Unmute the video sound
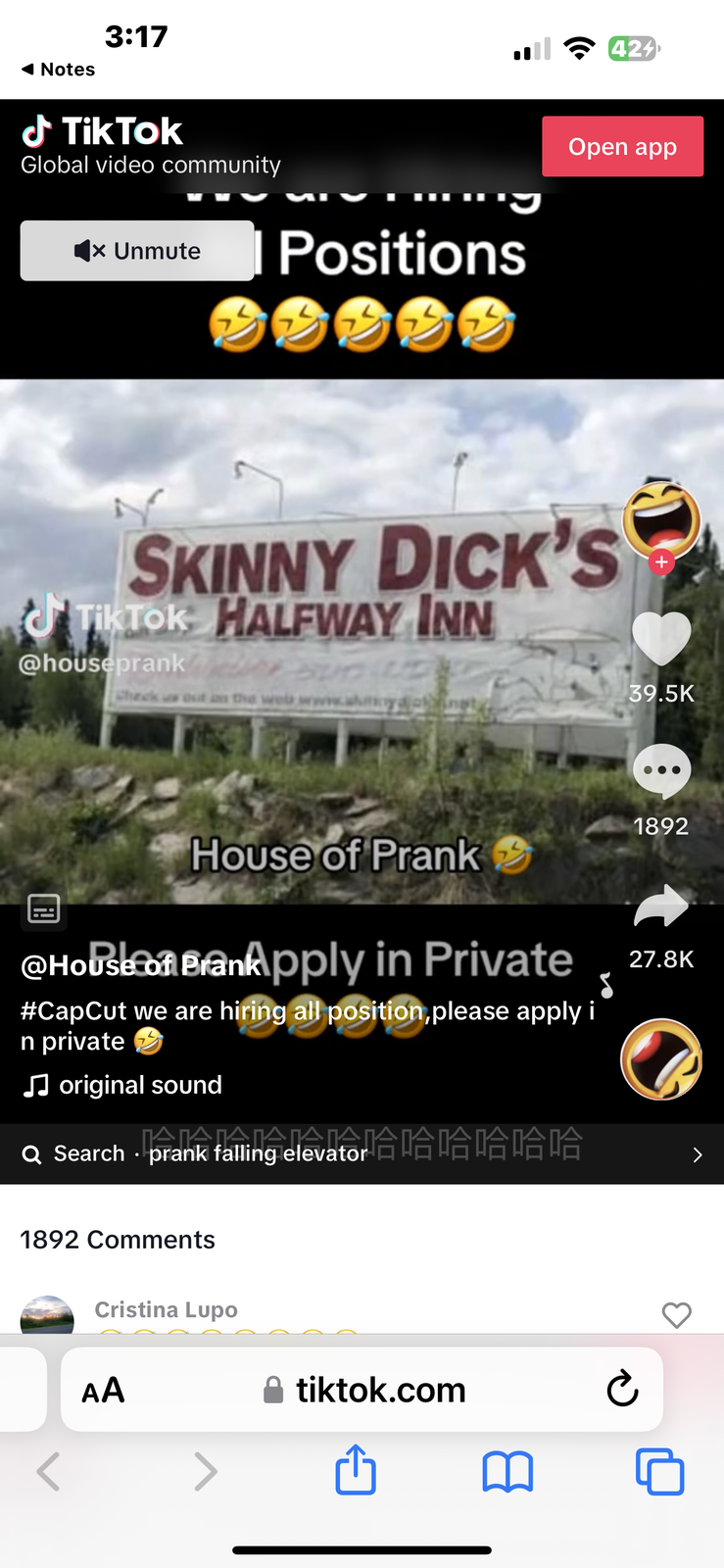The image size is (724, 1568). point(137,251)
